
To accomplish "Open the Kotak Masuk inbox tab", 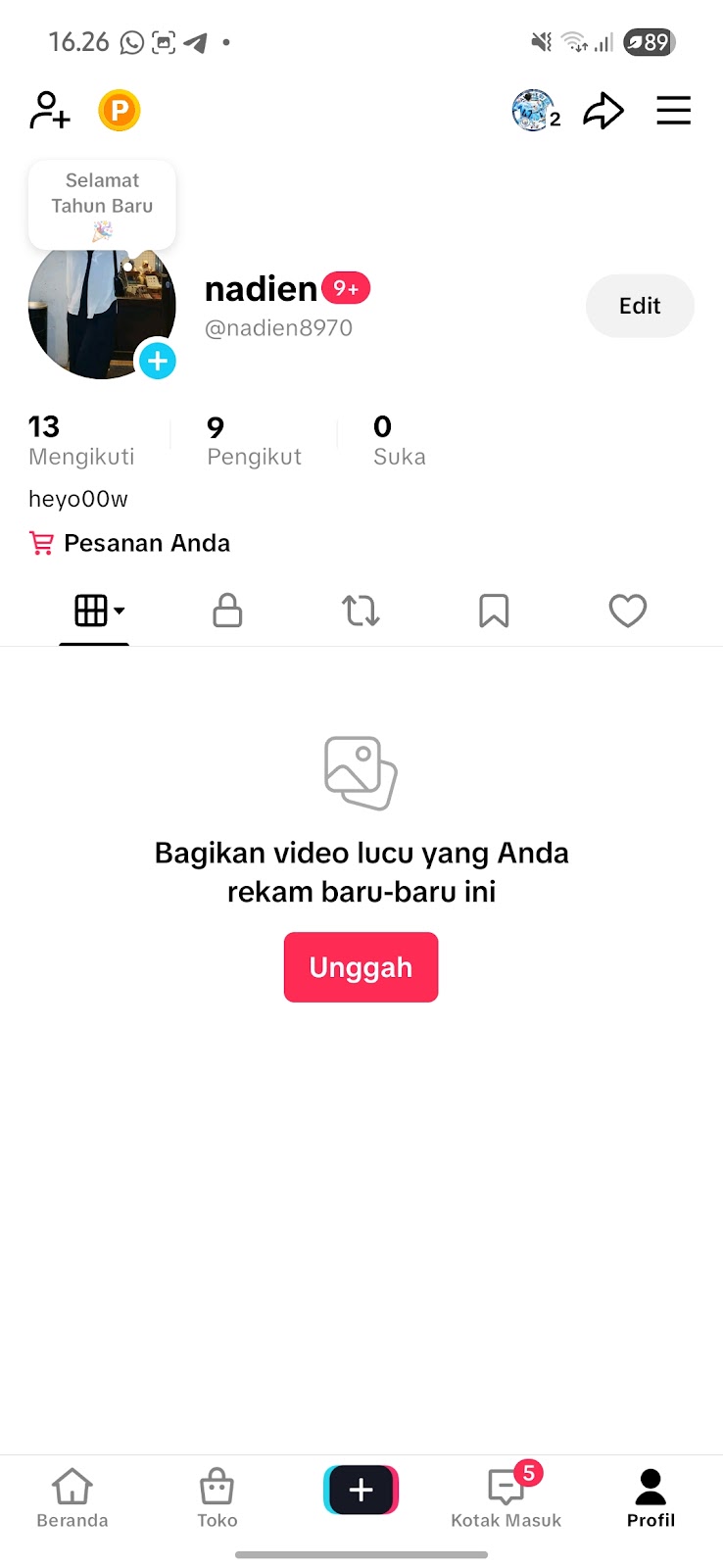I will (x=506, y=1498).
